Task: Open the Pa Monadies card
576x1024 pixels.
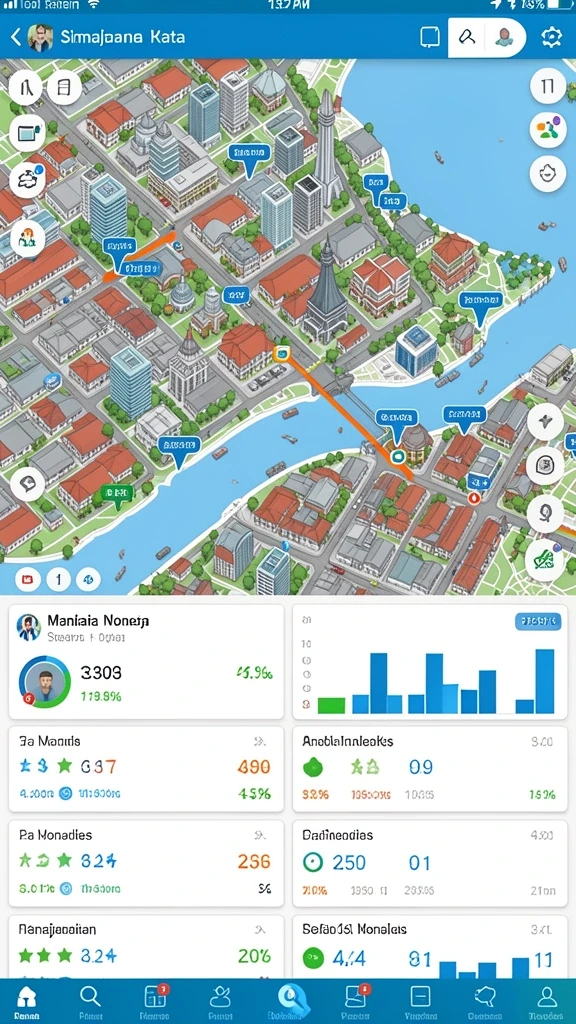Action: click(146, 863)
